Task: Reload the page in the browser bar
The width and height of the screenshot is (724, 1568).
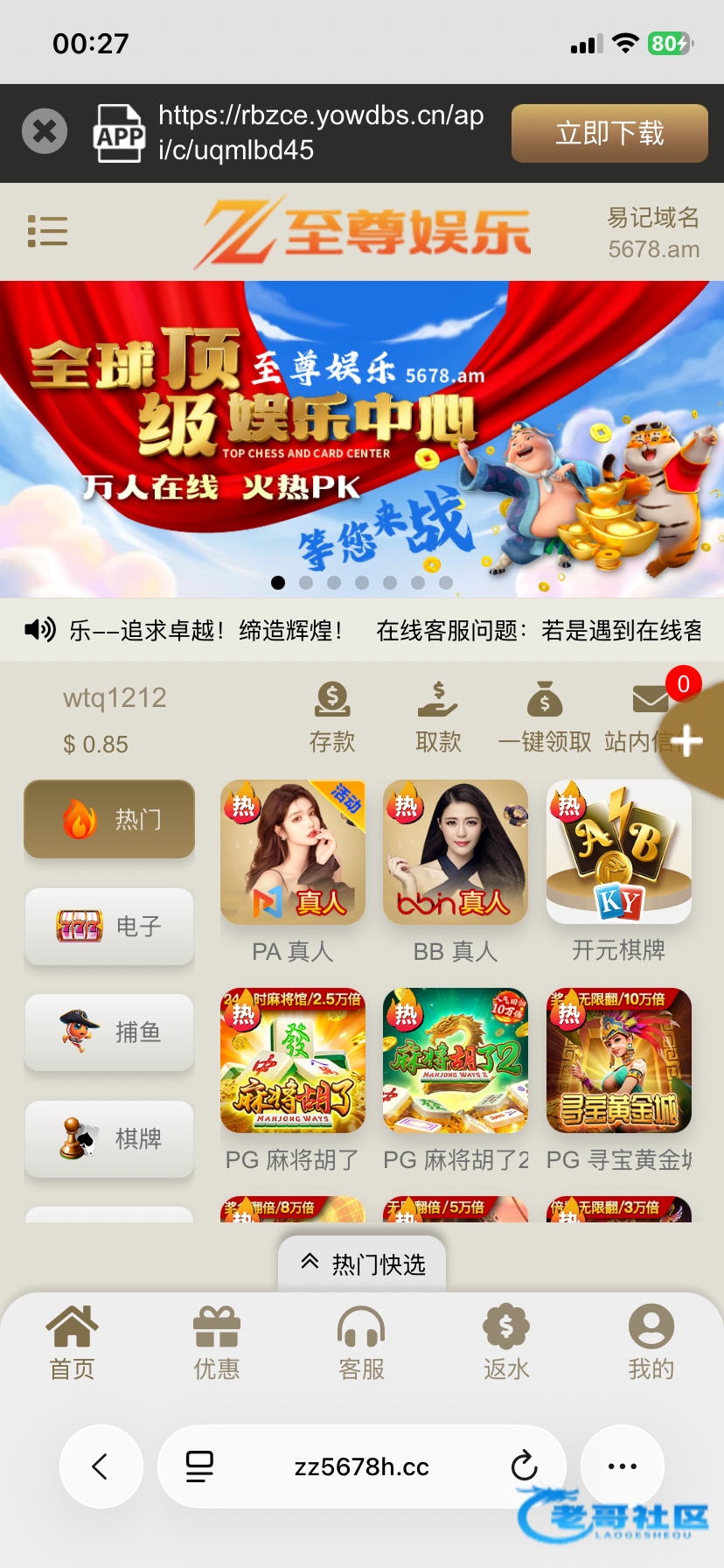Action: tap(524, 1466)
